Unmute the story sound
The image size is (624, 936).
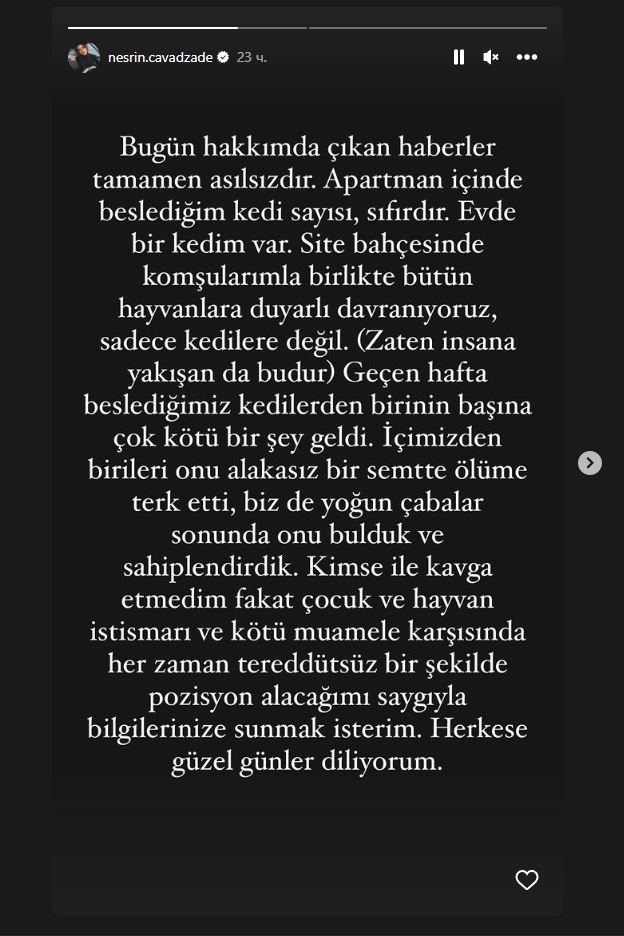tap(491, 57)
